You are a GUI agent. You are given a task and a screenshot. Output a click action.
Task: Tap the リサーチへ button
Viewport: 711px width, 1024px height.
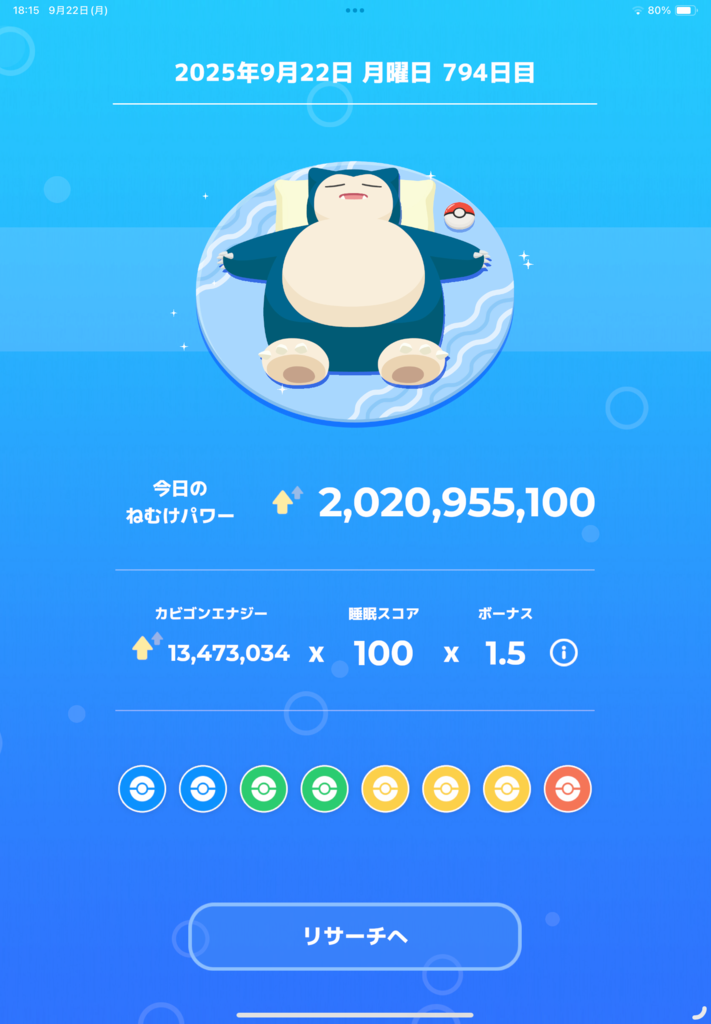[355, 936]
